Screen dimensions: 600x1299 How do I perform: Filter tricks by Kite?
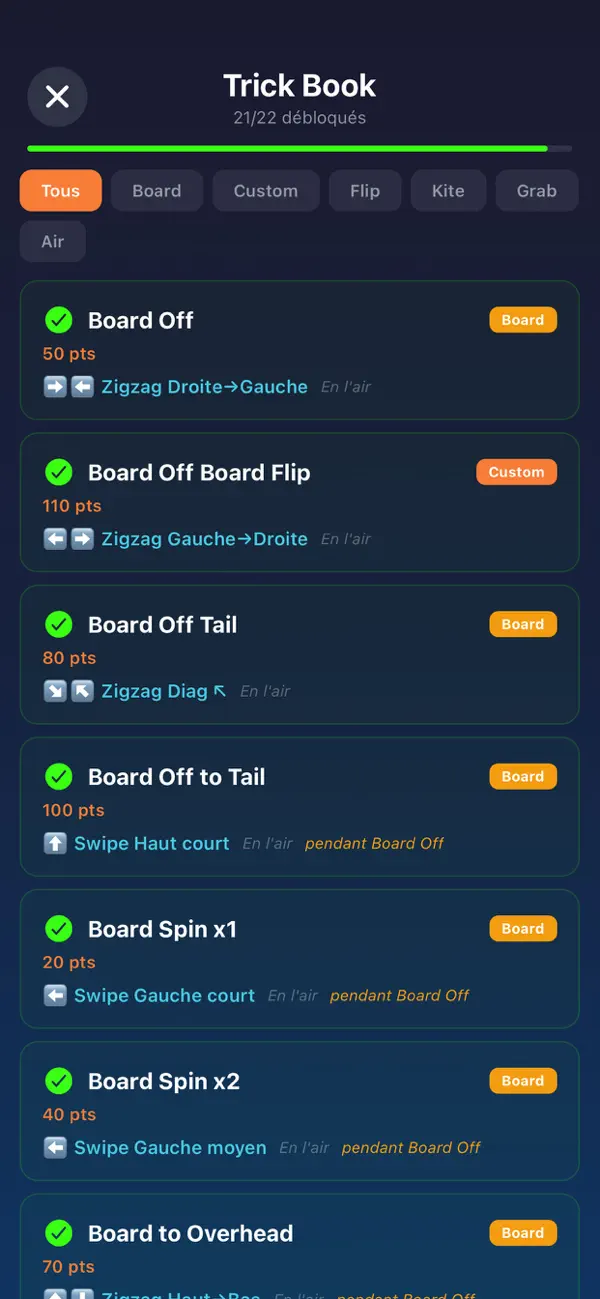coord(448,191)
